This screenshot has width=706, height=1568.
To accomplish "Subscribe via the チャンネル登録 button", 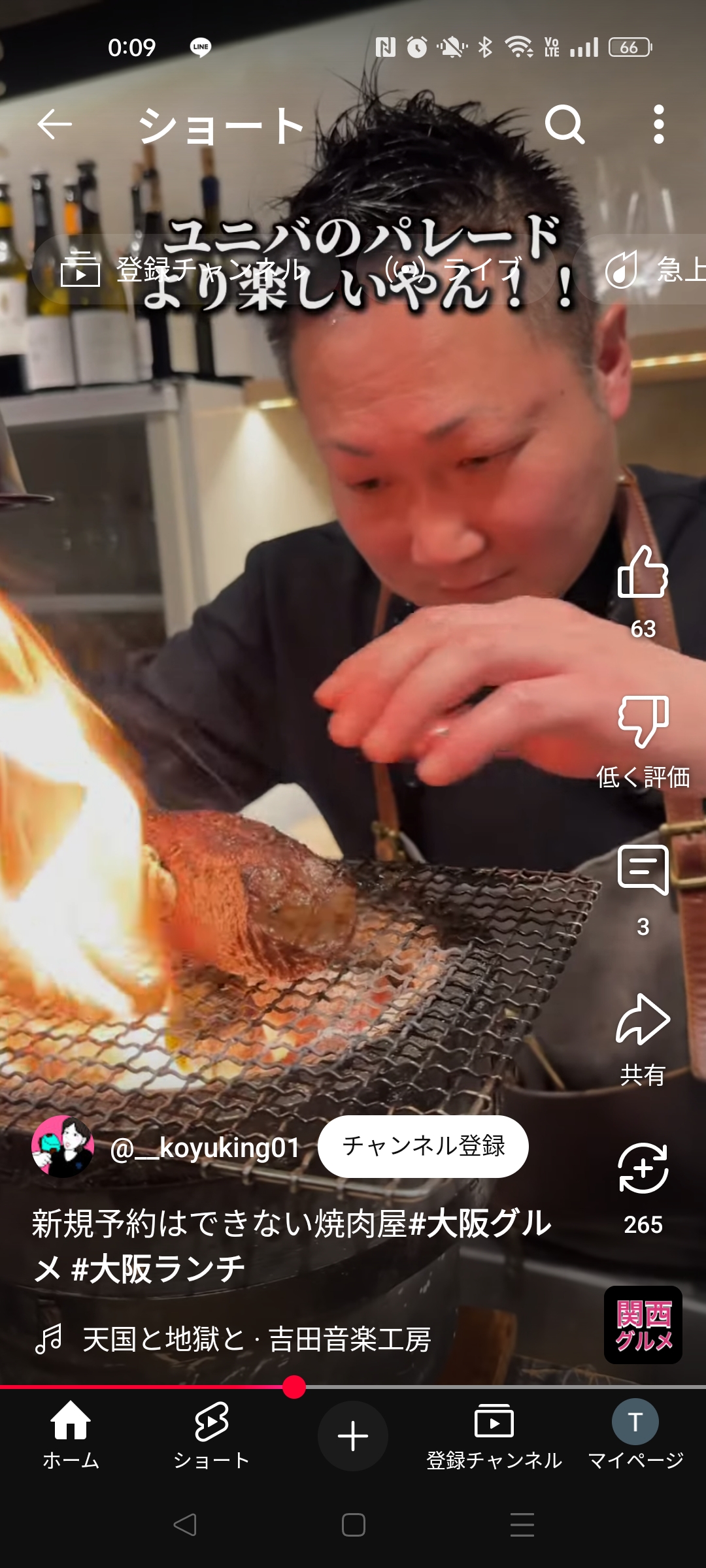I will (423, 1147).
